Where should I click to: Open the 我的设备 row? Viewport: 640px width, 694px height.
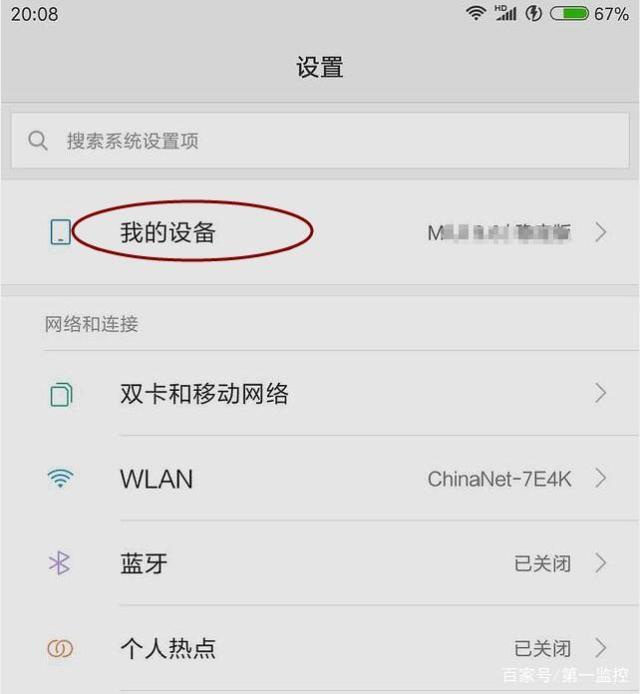pos(320,233)
